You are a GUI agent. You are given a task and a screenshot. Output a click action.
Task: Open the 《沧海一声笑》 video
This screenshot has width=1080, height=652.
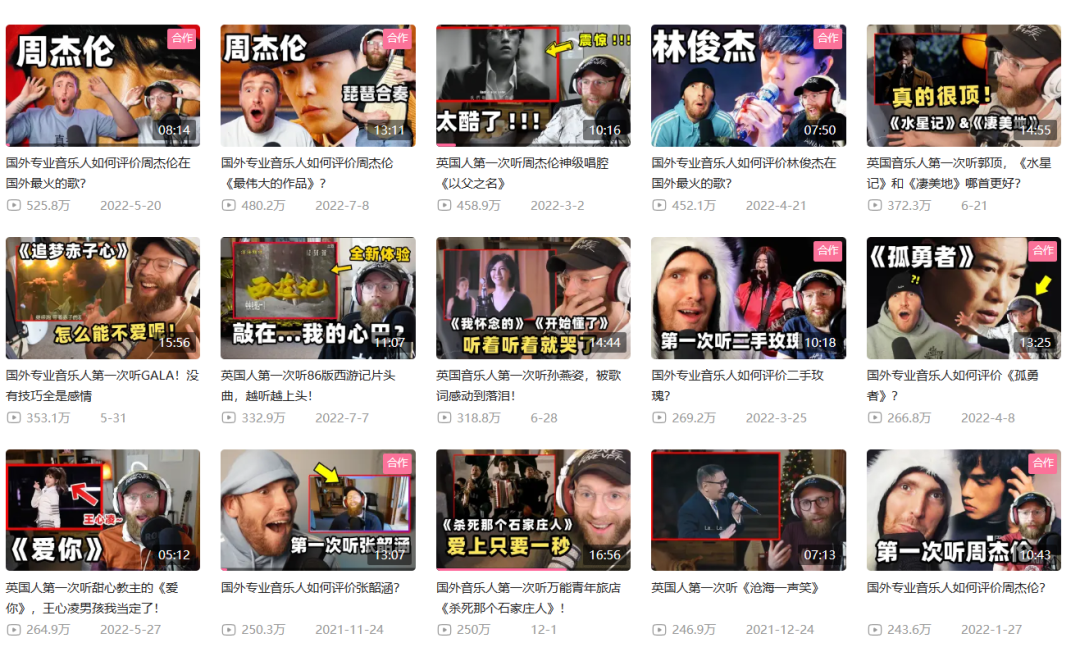748,510
